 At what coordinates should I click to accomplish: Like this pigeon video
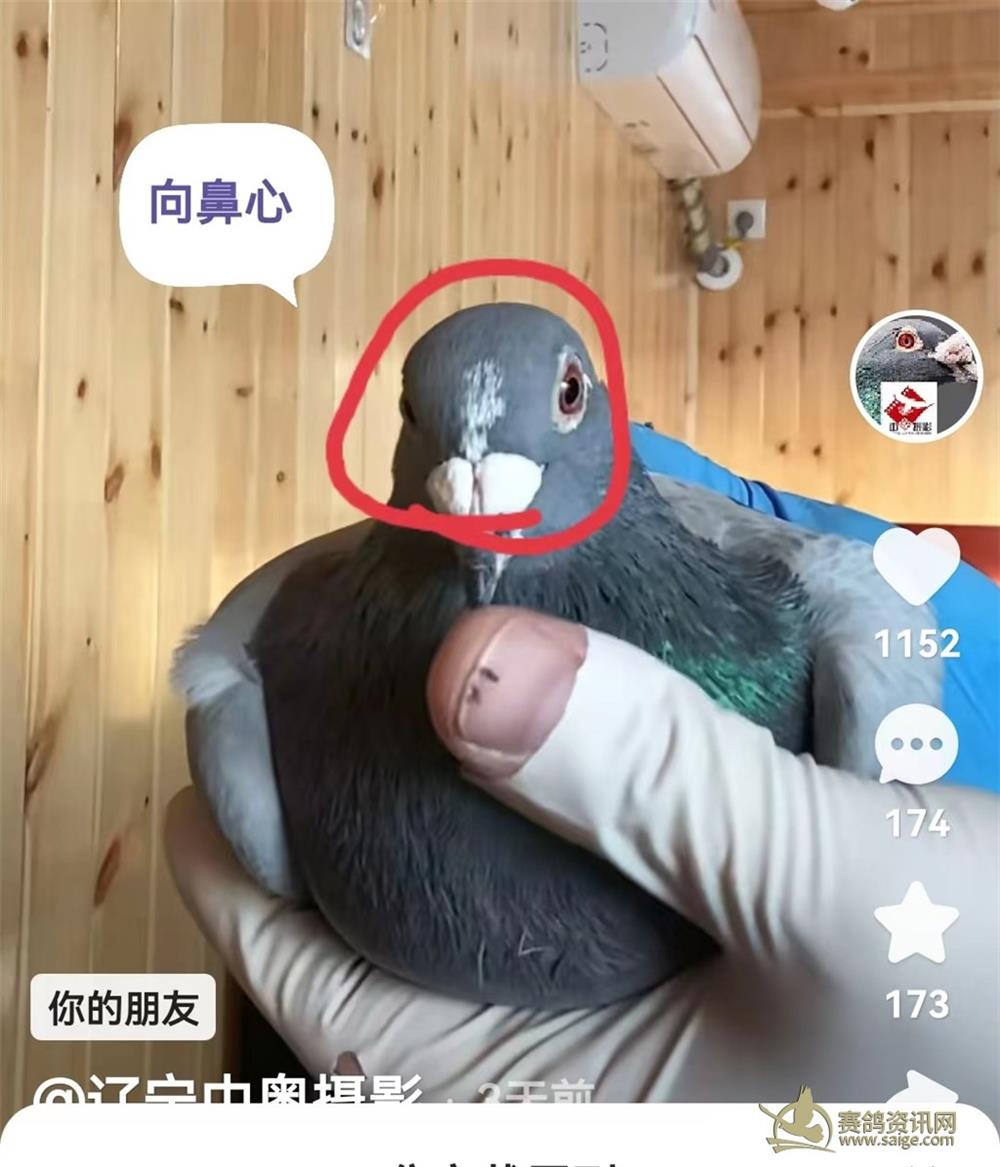(x=916, y=566)
